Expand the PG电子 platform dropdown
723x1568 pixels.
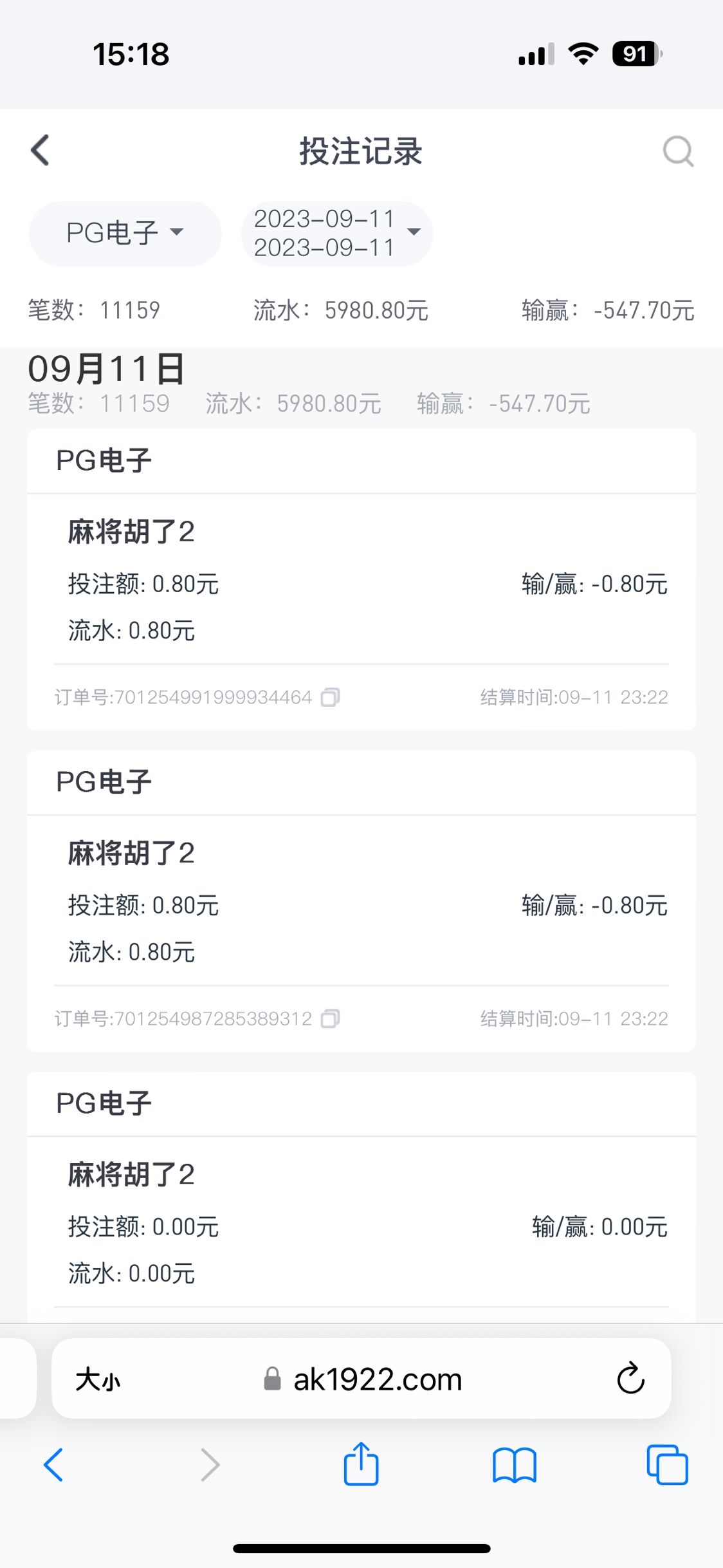pos(125,233)
